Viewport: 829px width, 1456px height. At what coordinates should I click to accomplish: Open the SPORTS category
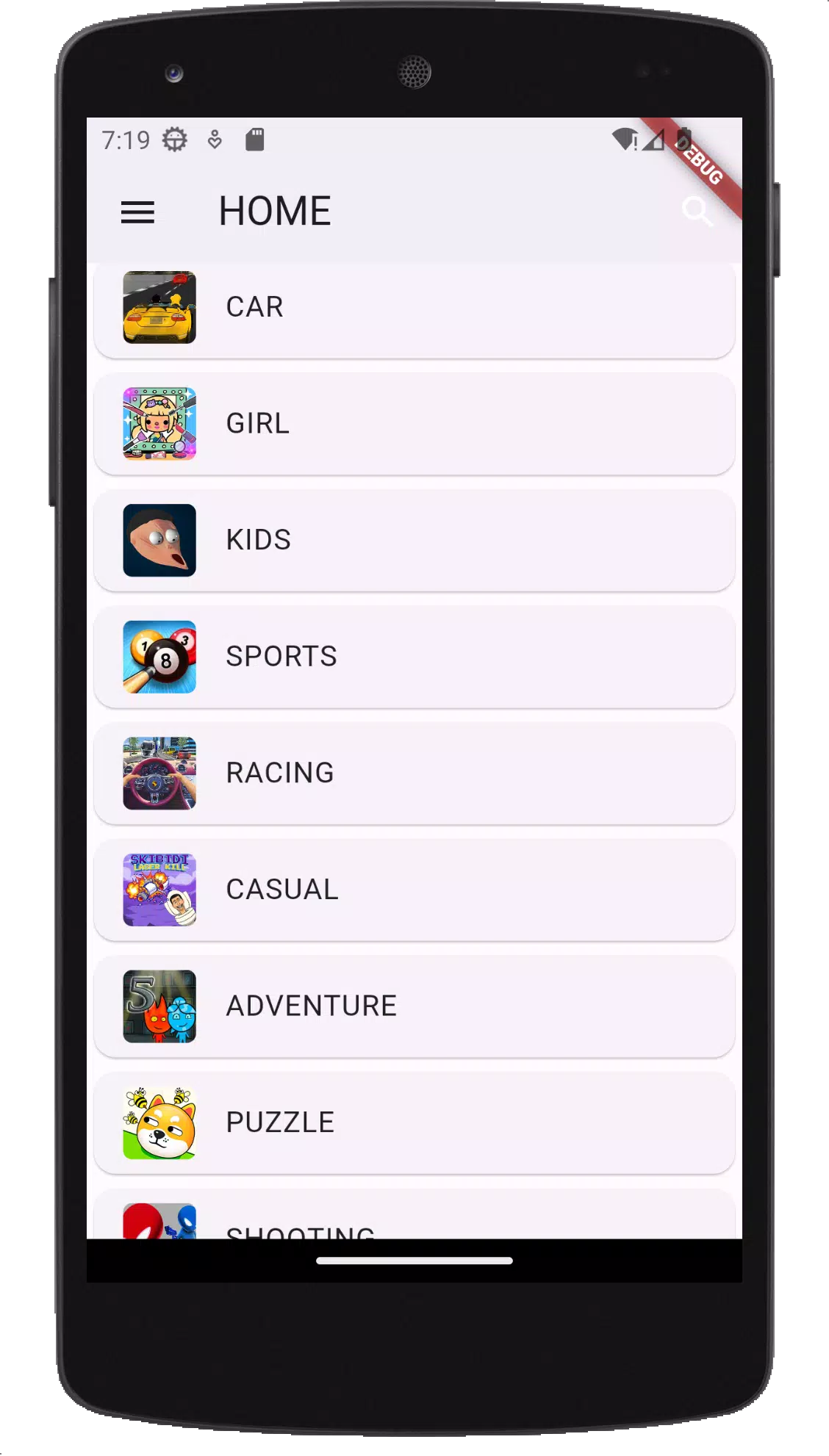coord(414,657)
